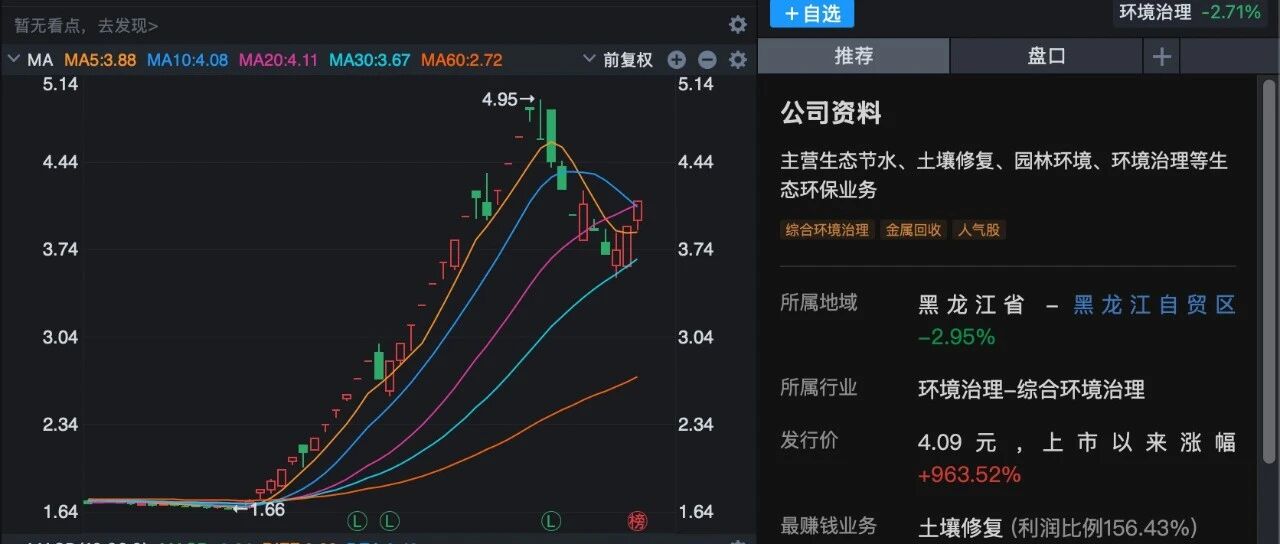Open settings gear beside 去发现

point(737,25)
